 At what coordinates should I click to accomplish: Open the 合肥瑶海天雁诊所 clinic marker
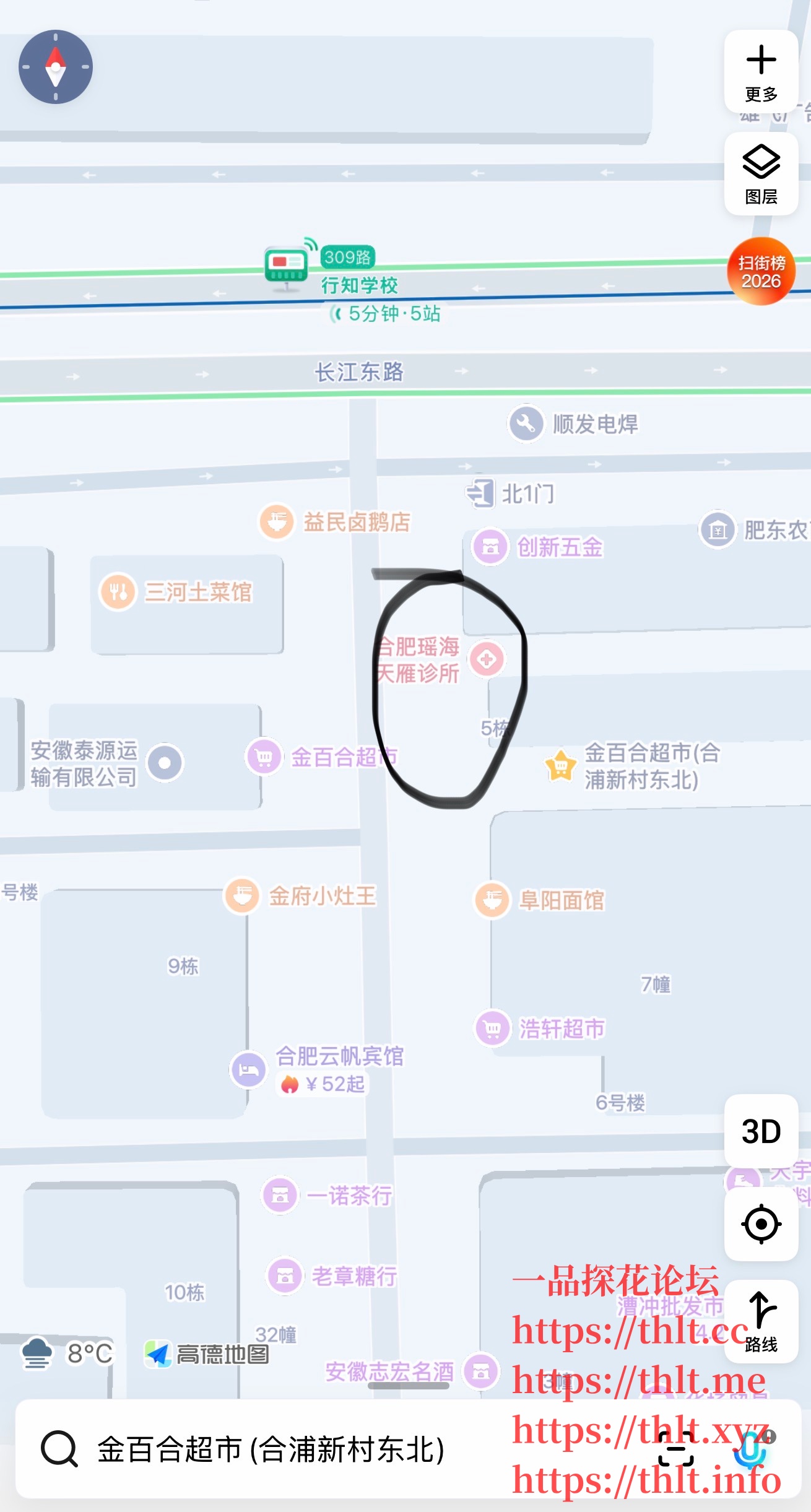(x=487, y=659)
